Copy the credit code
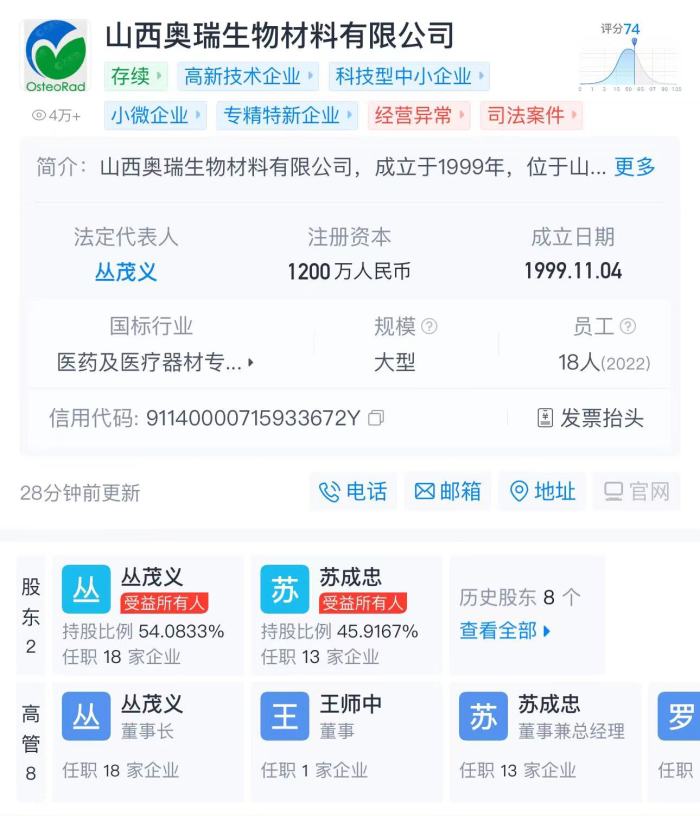This screenshot has height=816, width=700. (376, 418)
